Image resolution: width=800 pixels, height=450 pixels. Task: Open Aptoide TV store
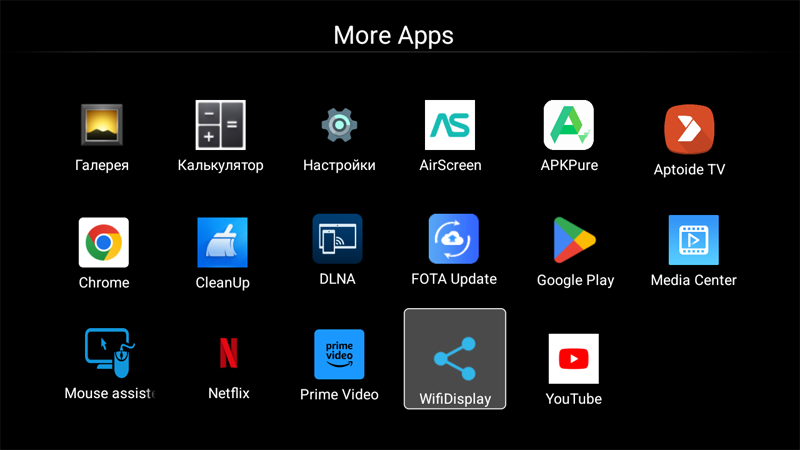[x=689, y=129]
